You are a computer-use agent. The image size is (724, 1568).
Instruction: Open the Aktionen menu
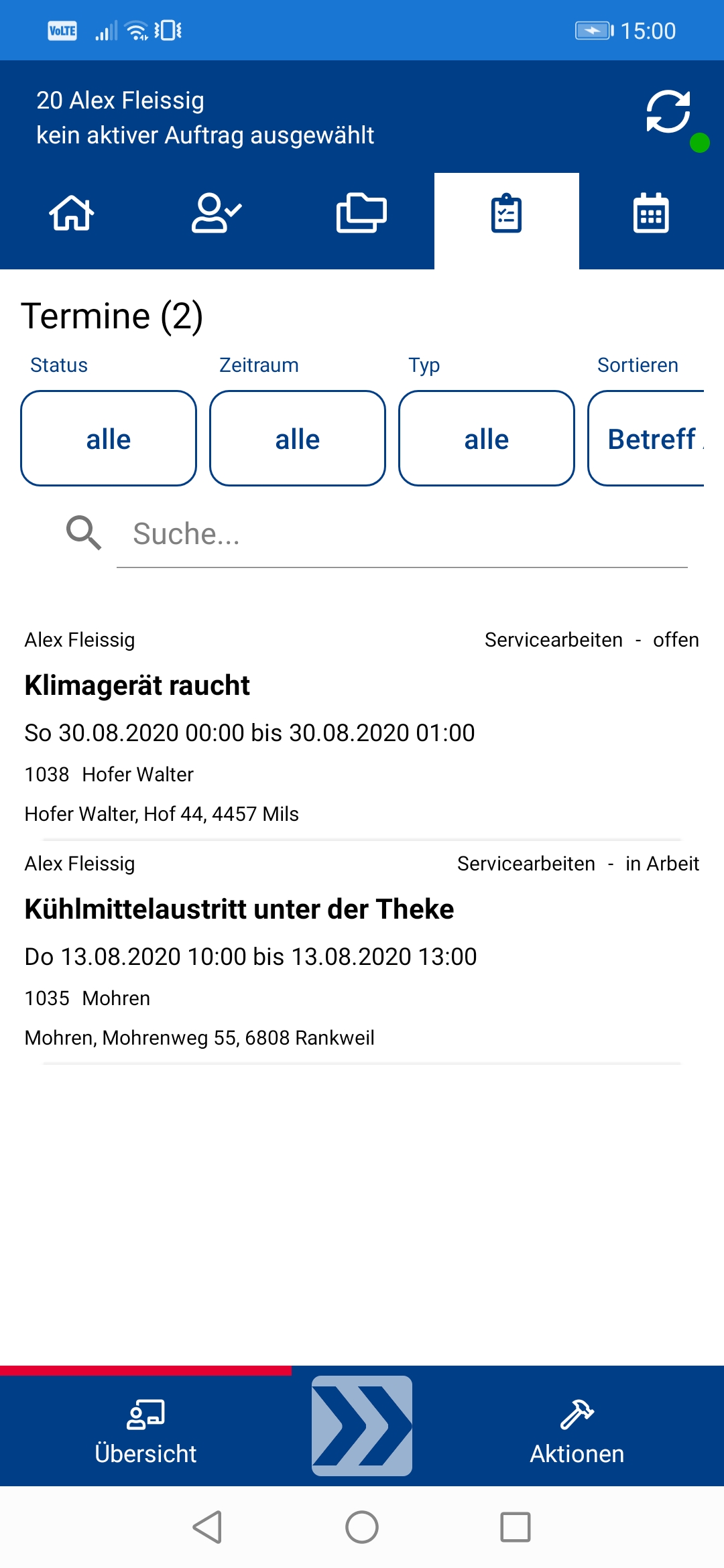pyautogui.click(x=577, y=1433)
